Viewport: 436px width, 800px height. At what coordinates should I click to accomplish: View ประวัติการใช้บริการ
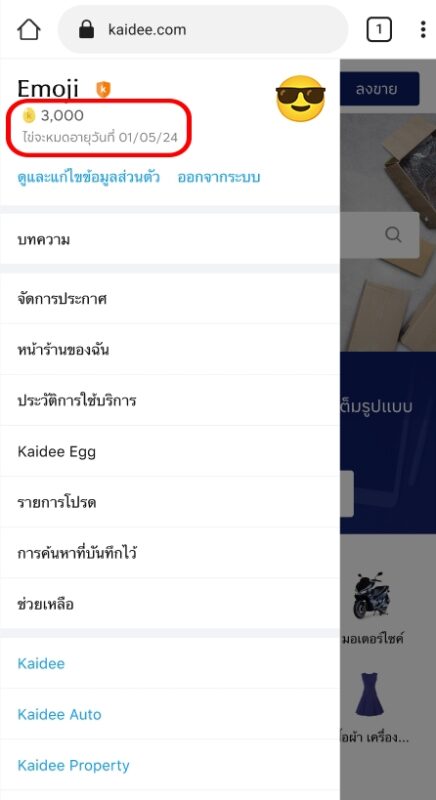170,401
